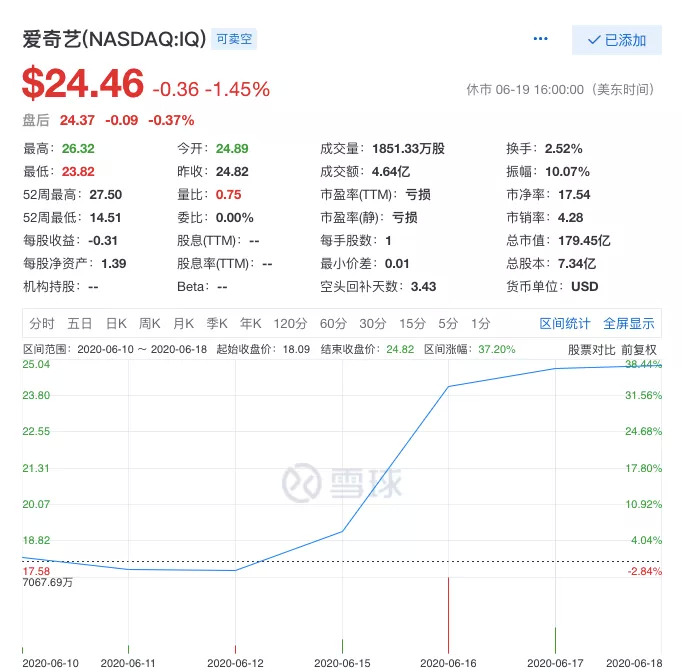Screen dimensions: 682x672
Task: Tap 区间统计 range statistics link
Action: pos(565,323)
